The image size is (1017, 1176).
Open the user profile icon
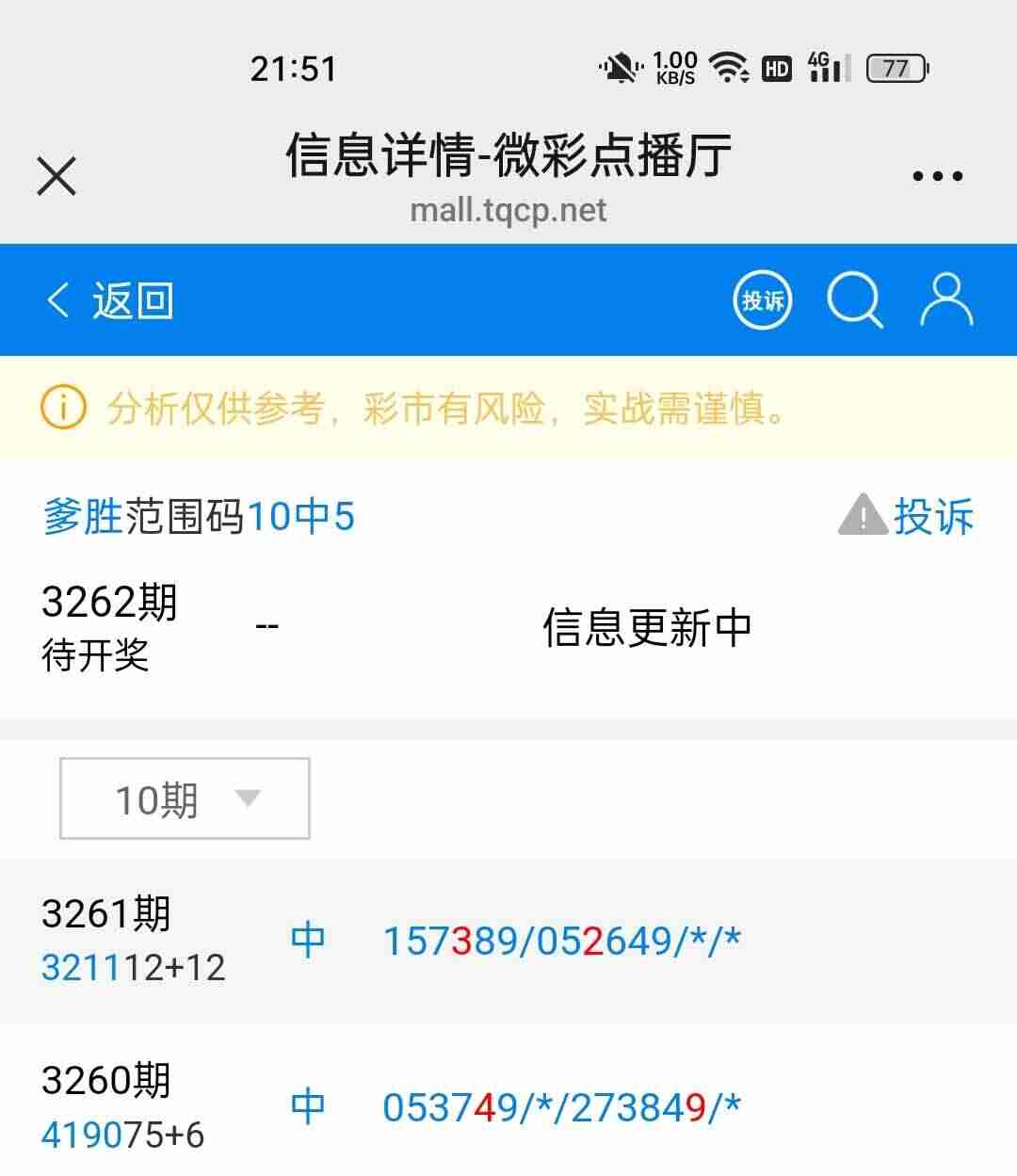[x=946, y=299]
